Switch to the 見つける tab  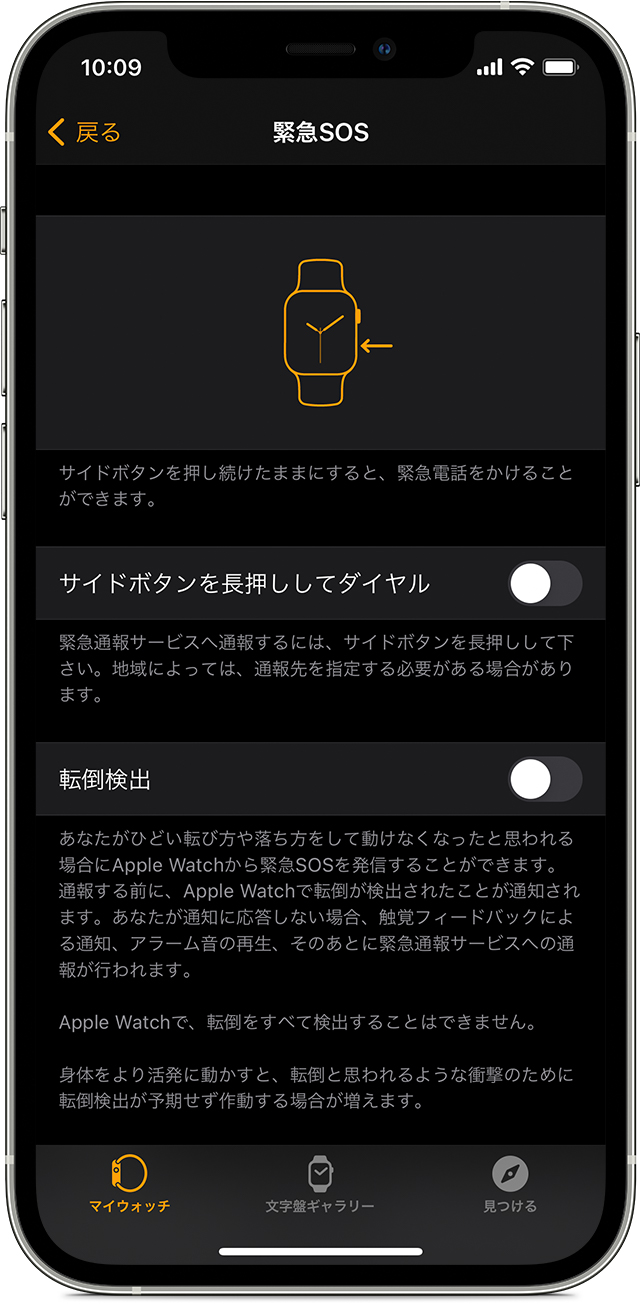(x=510, y=1184)
